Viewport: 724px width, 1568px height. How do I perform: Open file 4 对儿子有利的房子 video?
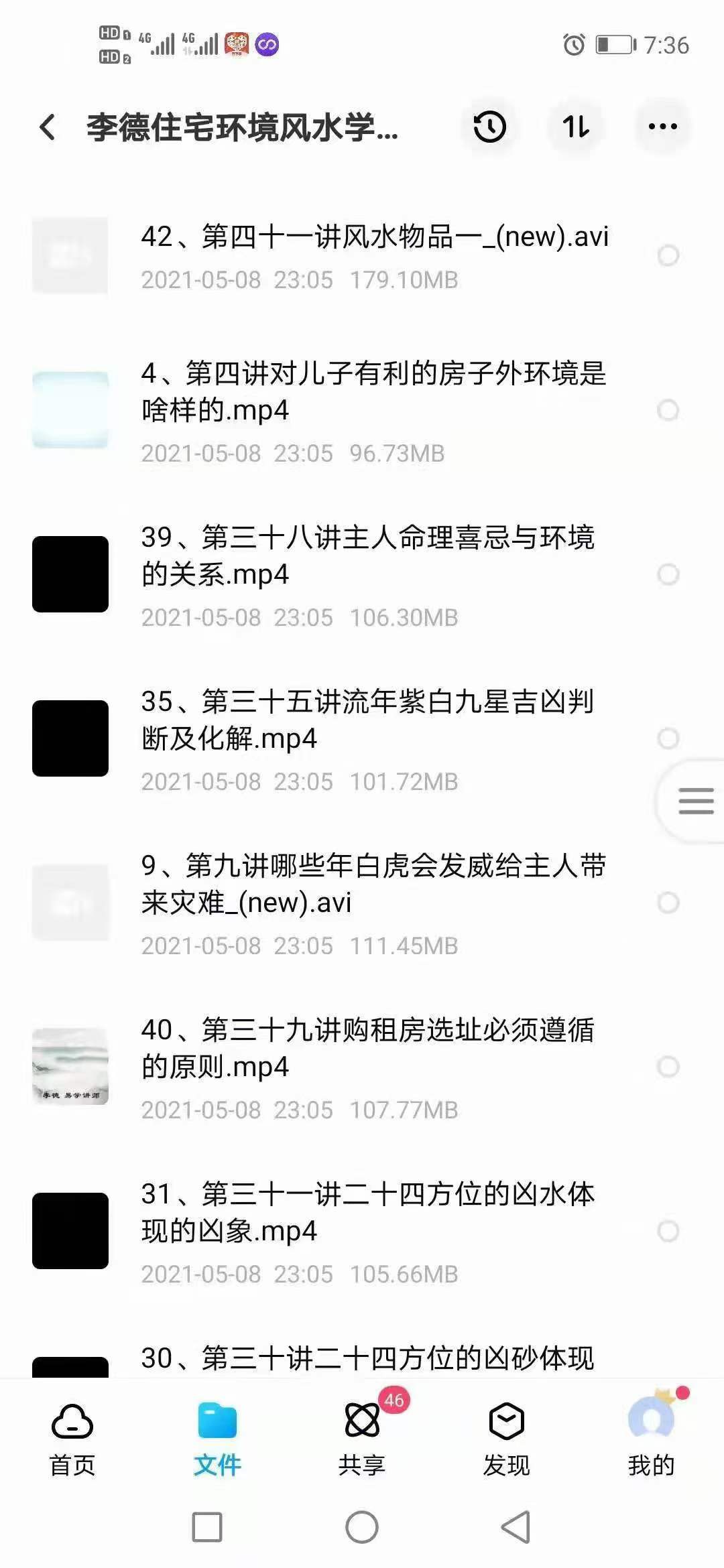pyautogui.click(x=335, y=402)
